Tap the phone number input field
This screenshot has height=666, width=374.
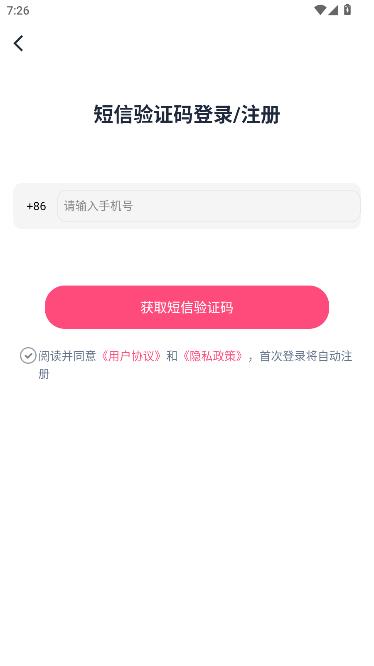pos(208,206)
